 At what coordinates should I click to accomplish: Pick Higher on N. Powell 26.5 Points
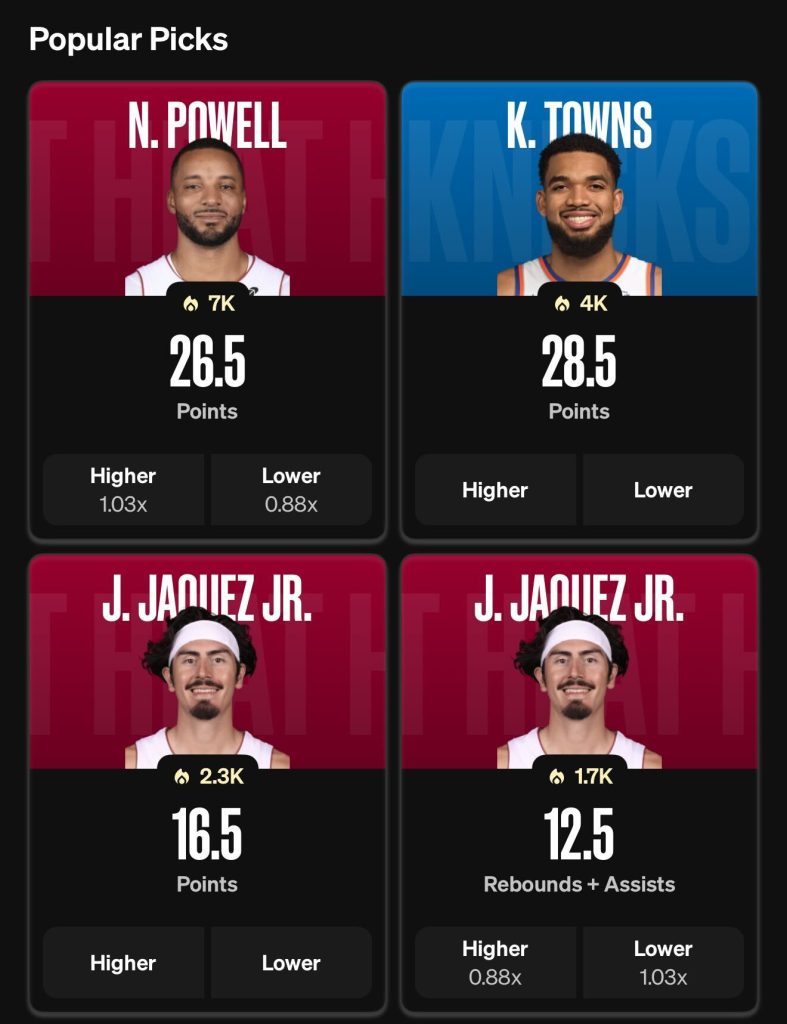pos(123,489)
